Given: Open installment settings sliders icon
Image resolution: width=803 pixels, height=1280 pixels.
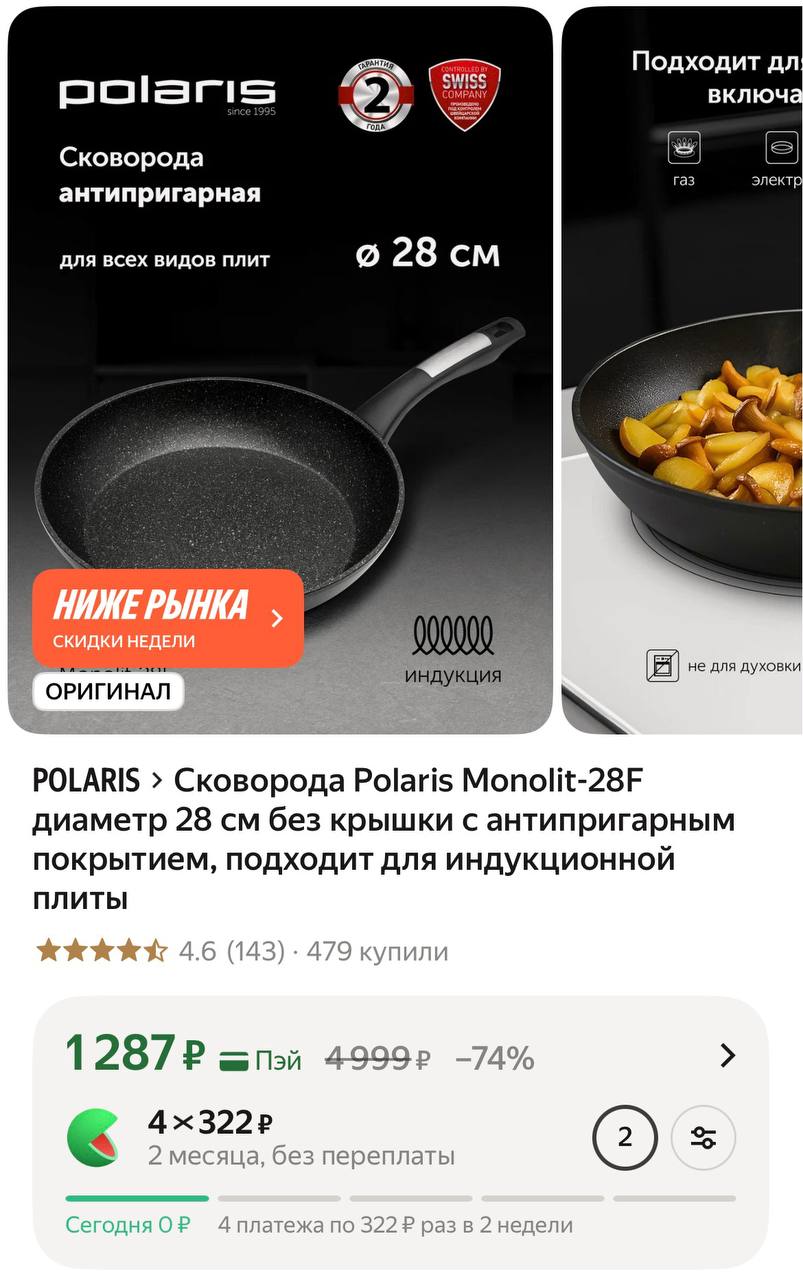Looking at the screenshot, I should point(703,1137).
